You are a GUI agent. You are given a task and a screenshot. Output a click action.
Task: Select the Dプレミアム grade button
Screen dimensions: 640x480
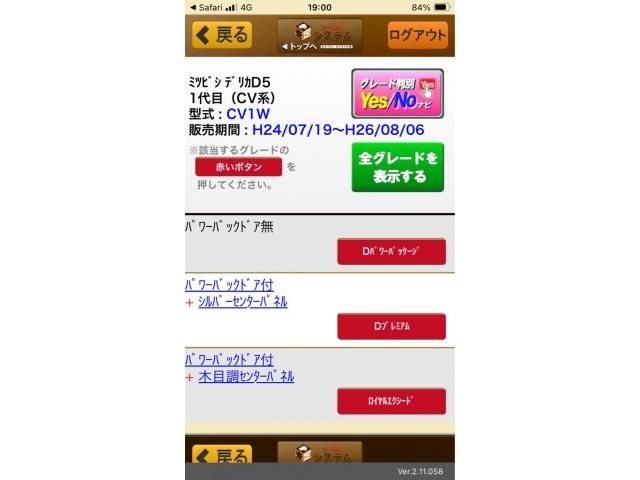[x=391, y=326]
